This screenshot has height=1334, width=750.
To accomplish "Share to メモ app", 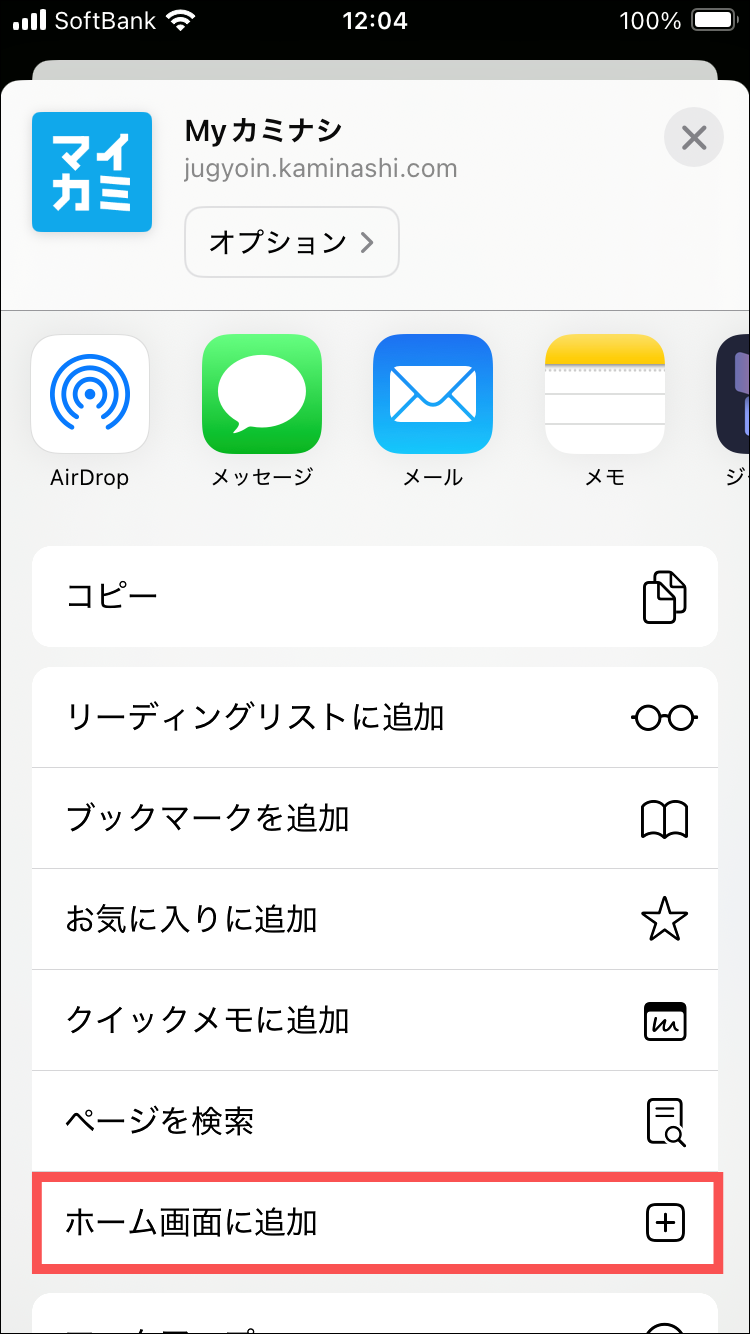I will coord(605,412).
